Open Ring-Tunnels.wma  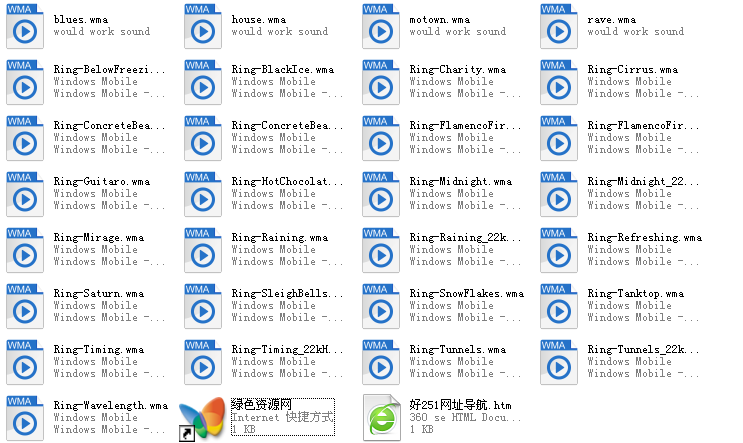click(381, 362)
